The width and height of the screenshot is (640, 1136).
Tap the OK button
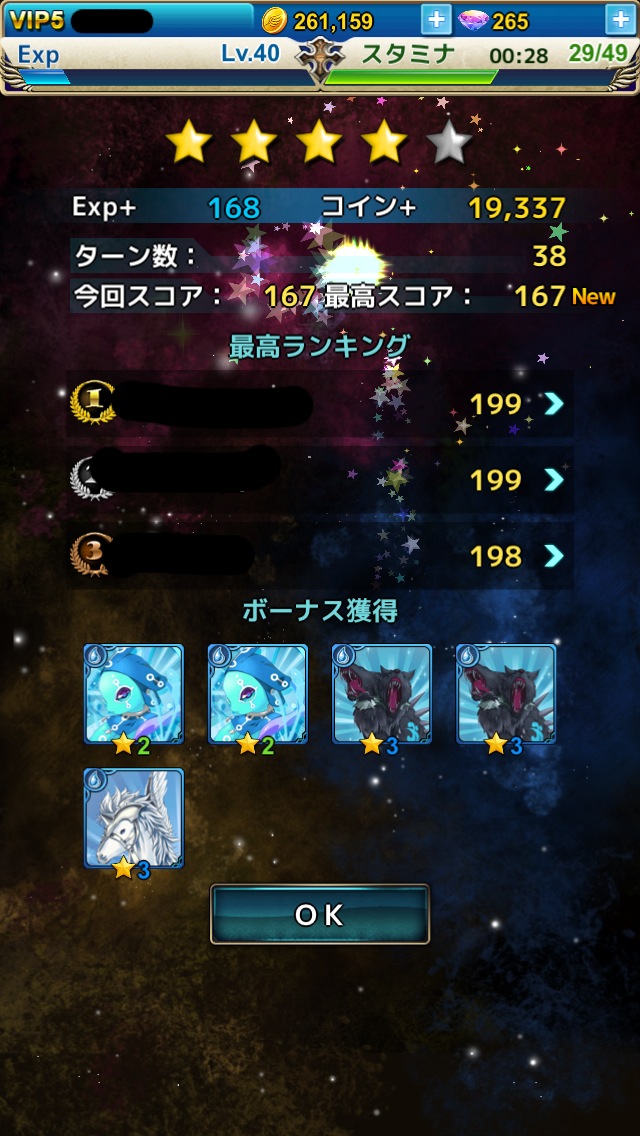click(319, 914)
